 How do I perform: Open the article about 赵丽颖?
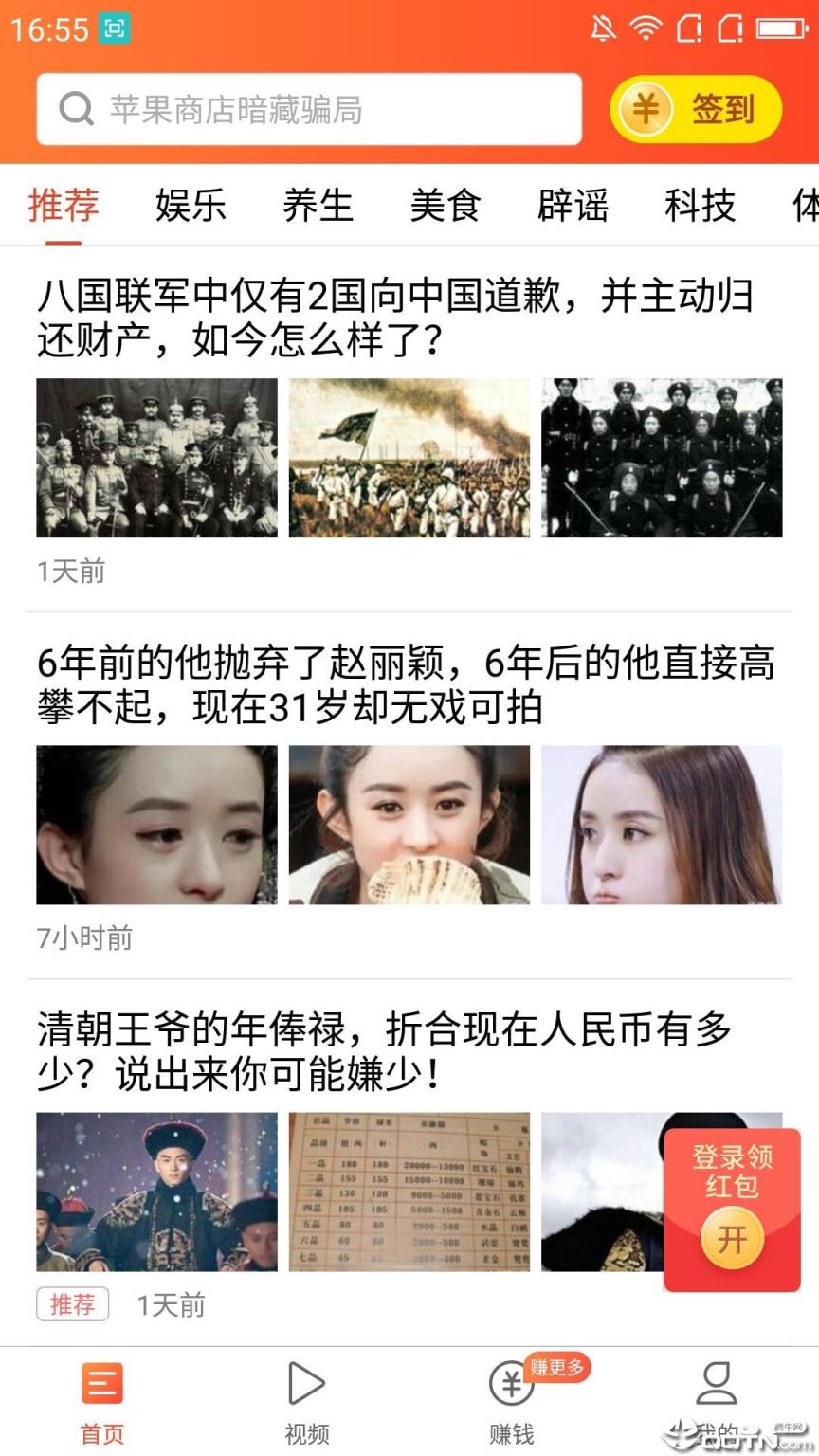[408, 681]
